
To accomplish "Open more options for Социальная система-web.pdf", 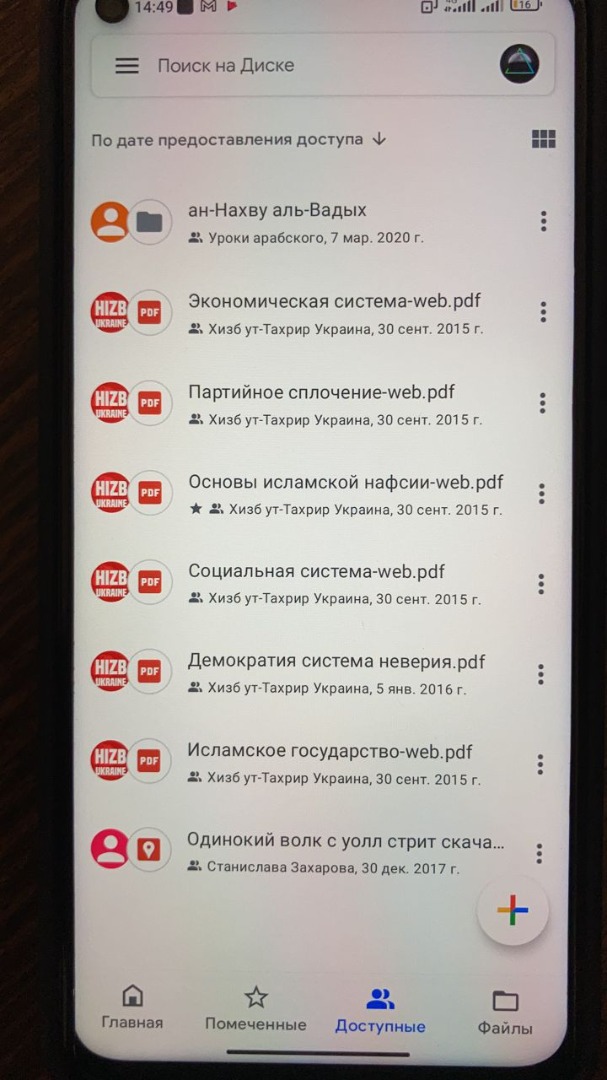I will coord(542,584).
